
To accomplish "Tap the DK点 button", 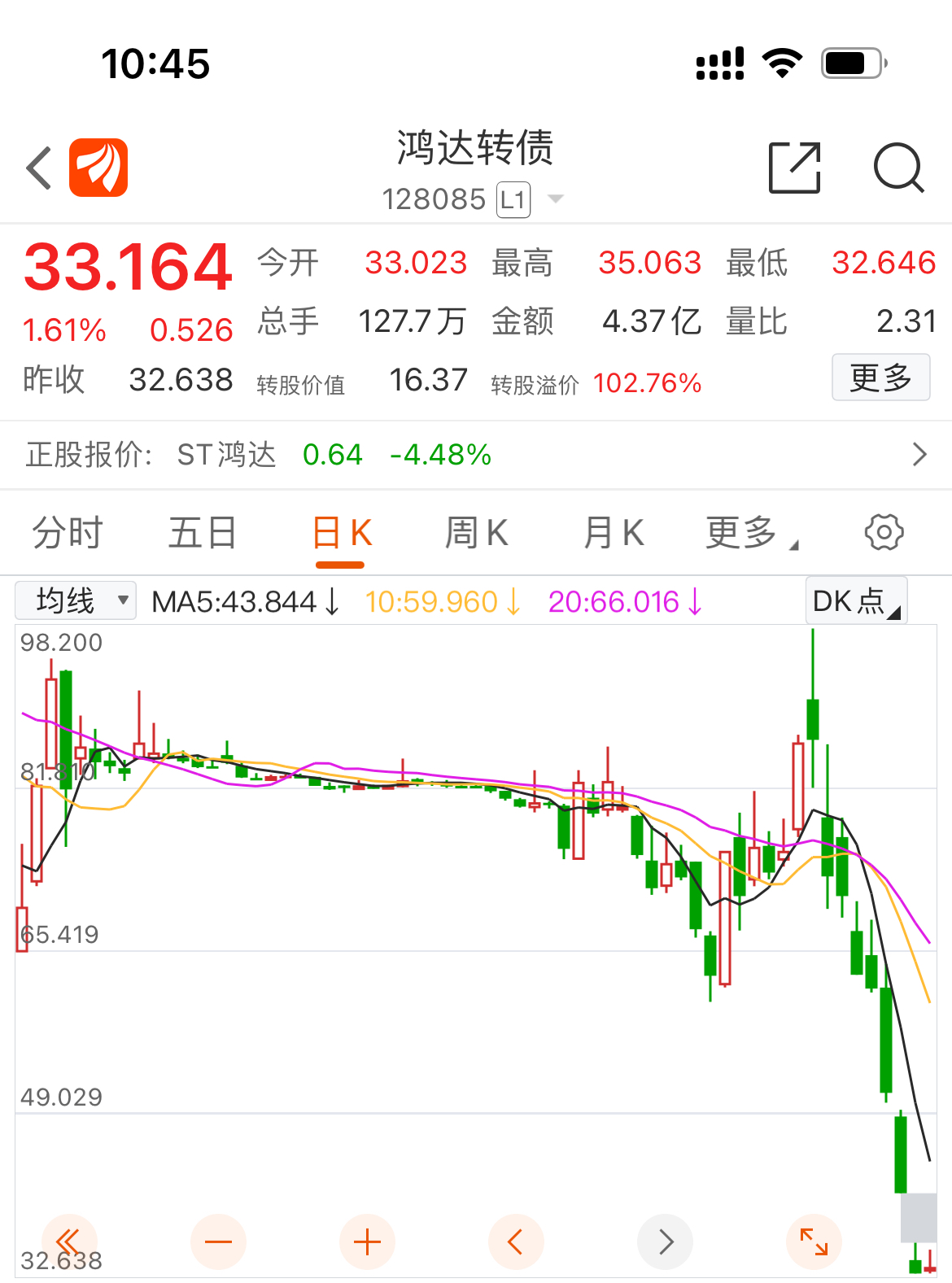I will click(x=856, y=601).
